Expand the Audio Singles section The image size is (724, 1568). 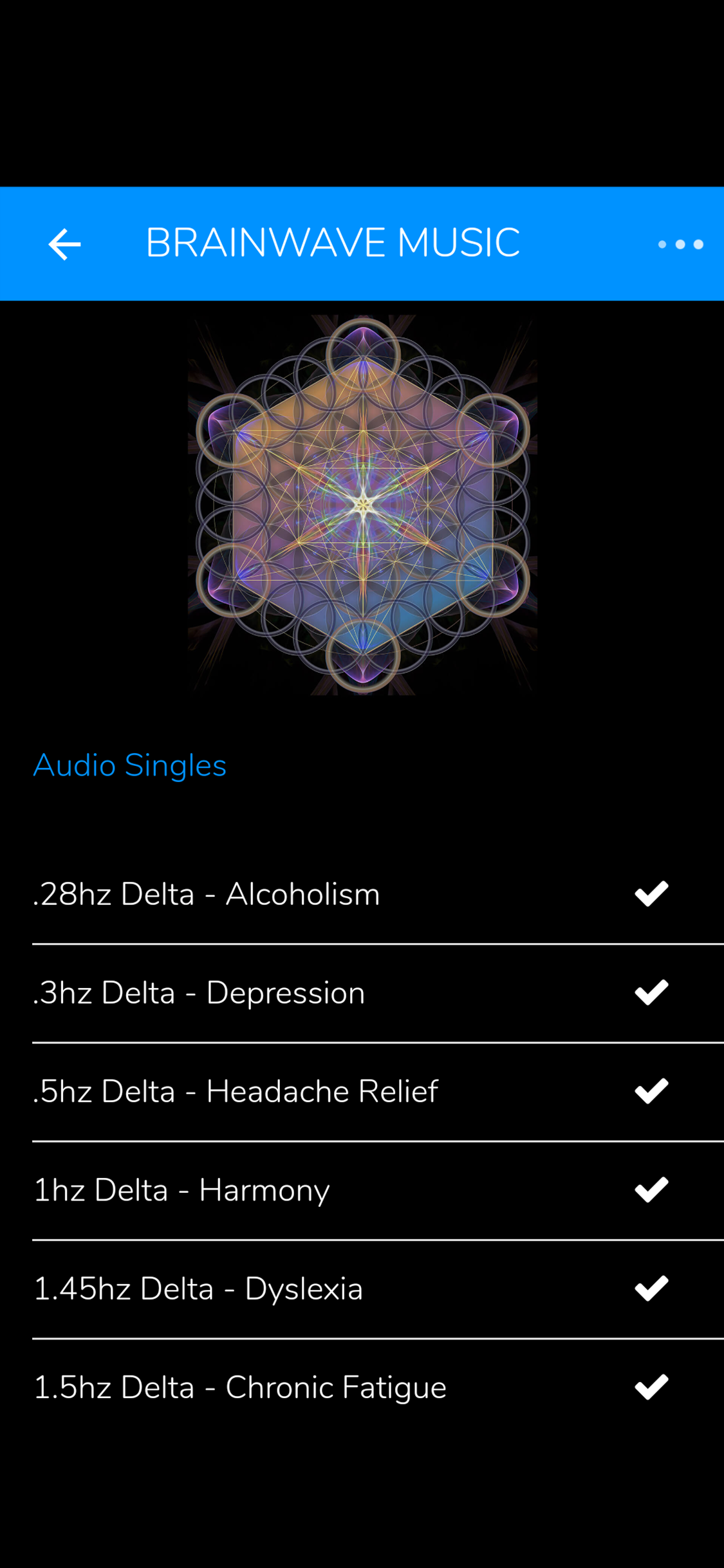point(129,765)
